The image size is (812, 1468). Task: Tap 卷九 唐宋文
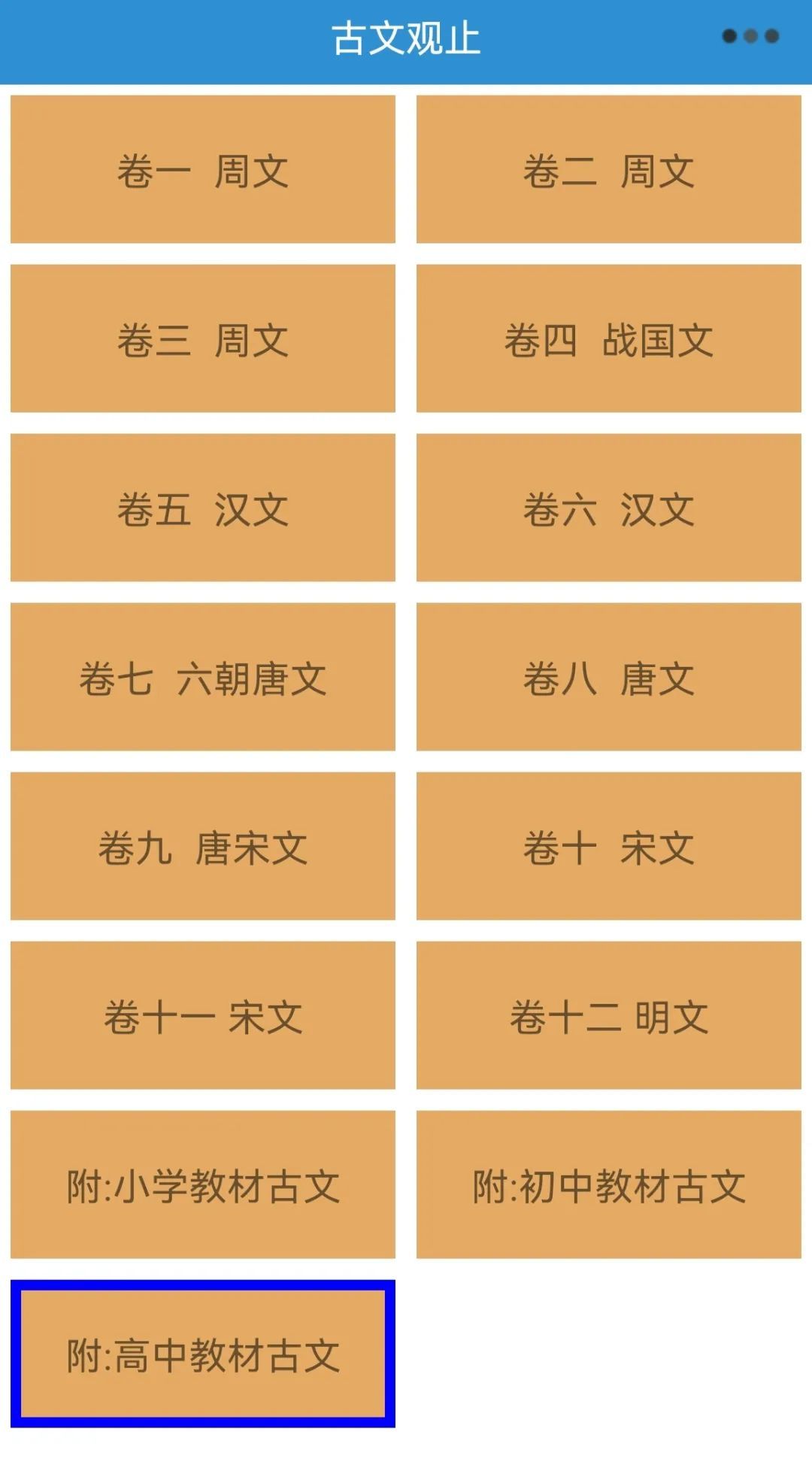203,846
